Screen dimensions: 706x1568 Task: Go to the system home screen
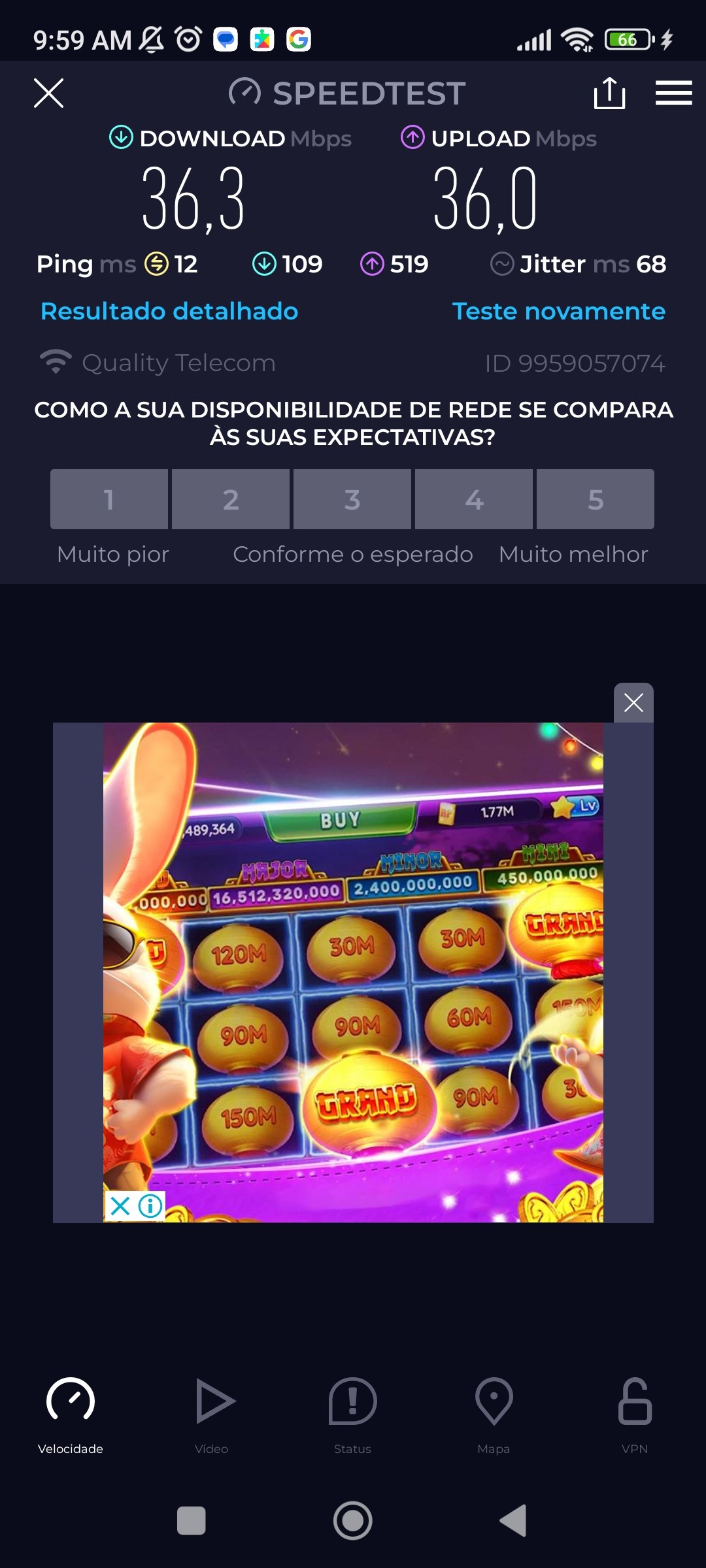tap(353, 1520)
